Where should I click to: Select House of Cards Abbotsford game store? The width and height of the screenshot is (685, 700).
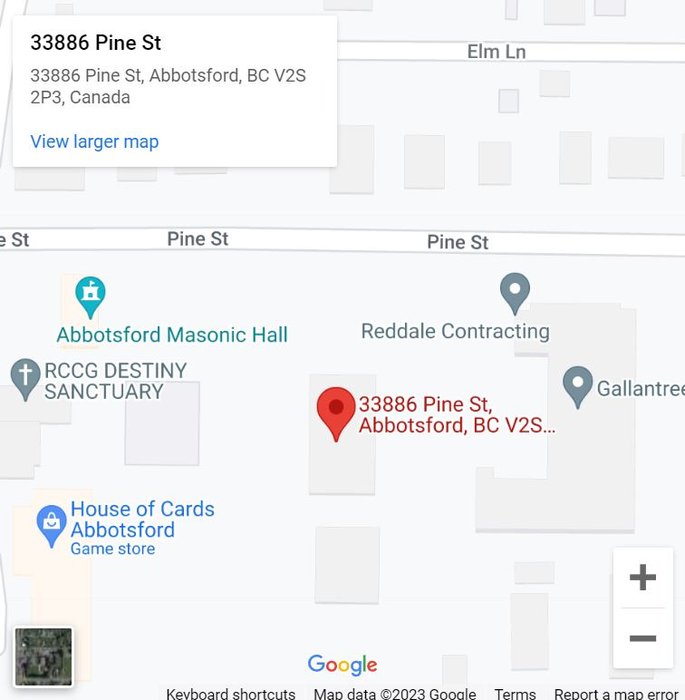coord(51,524)
